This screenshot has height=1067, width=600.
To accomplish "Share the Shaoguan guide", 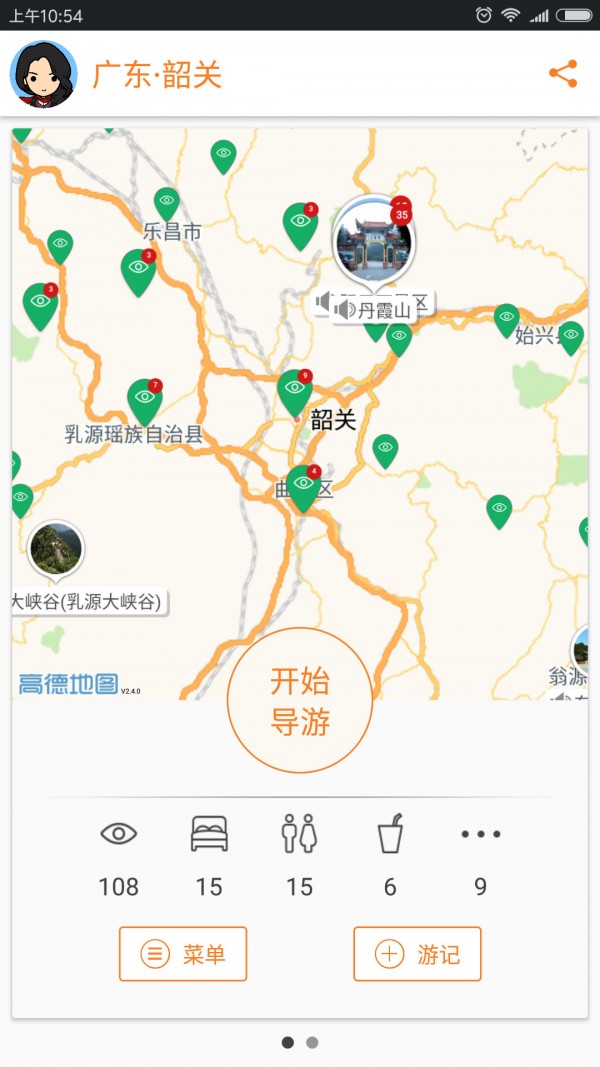I will [x=563, y=74].
